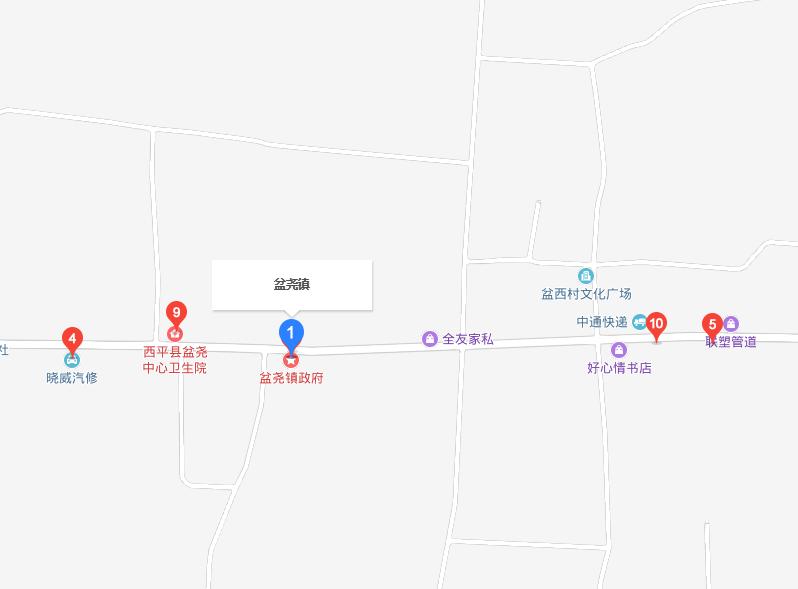Image resolution: width=798 pixels, height=589 pixels.
Task: Select the red marker number 10
Action: (x=656, y=324)
